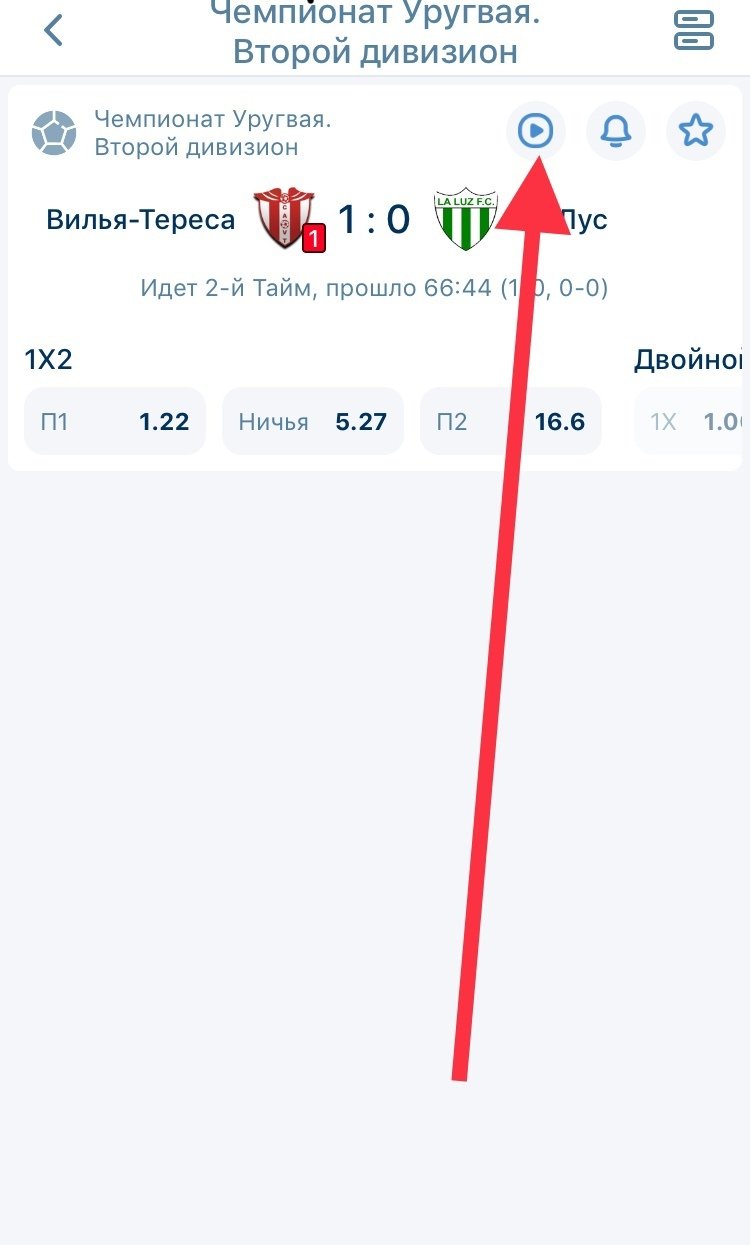Go back using the top-left arrow
This screenshot has width=750, height=1245.
54,30
